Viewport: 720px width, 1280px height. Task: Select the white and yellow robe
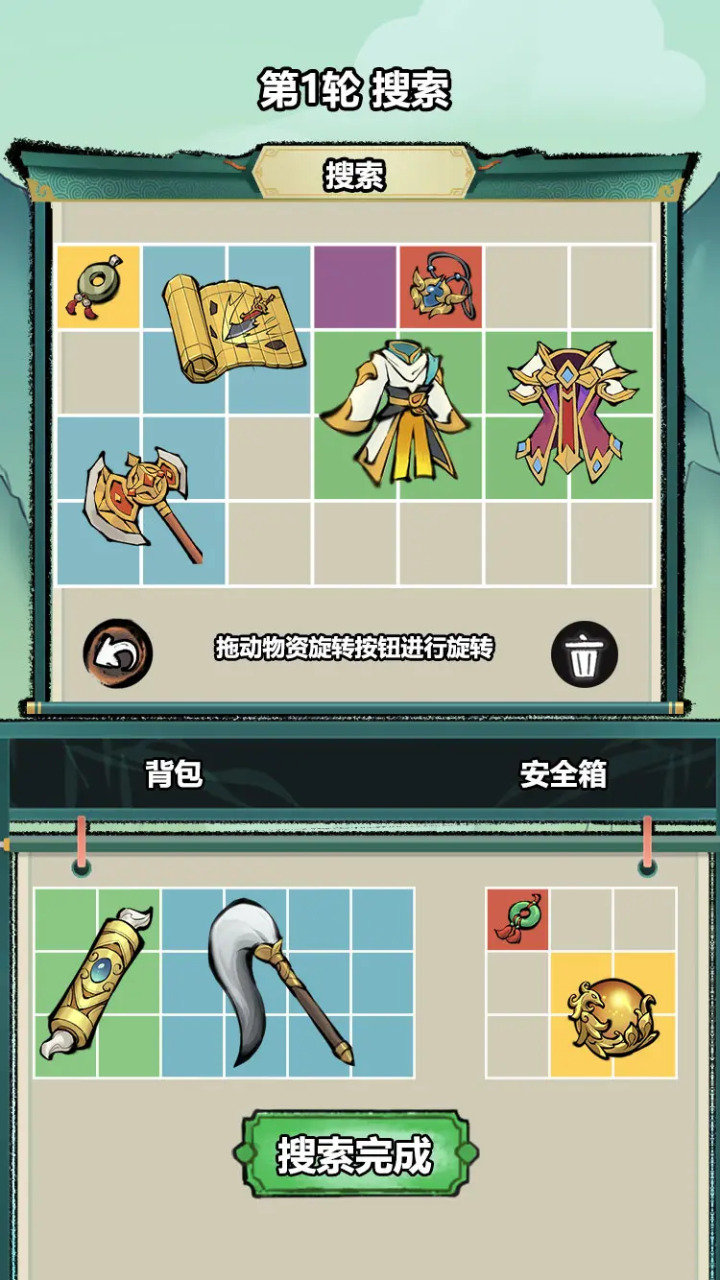pos(398,412)
